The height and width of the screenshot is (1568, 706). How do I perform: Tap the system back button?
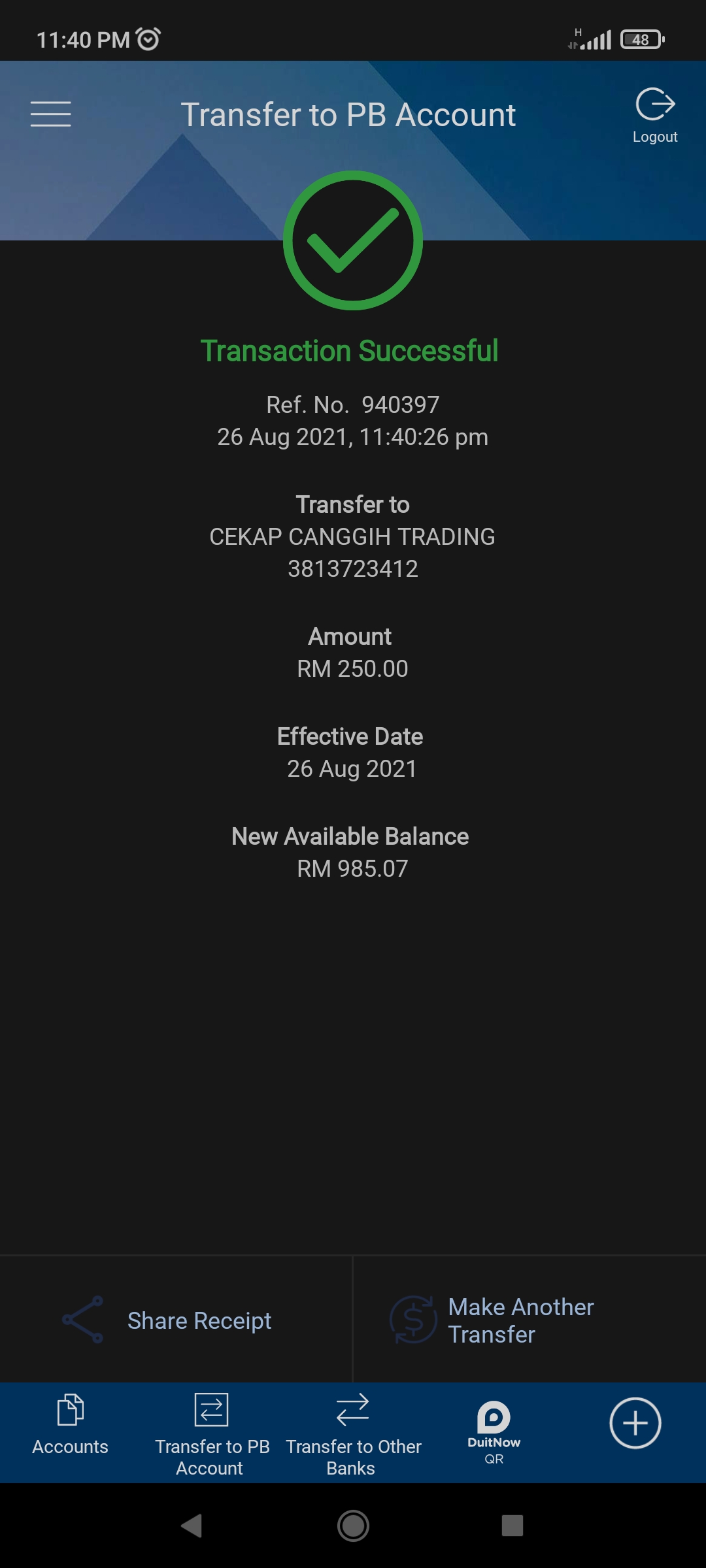tap(192, 1526)
